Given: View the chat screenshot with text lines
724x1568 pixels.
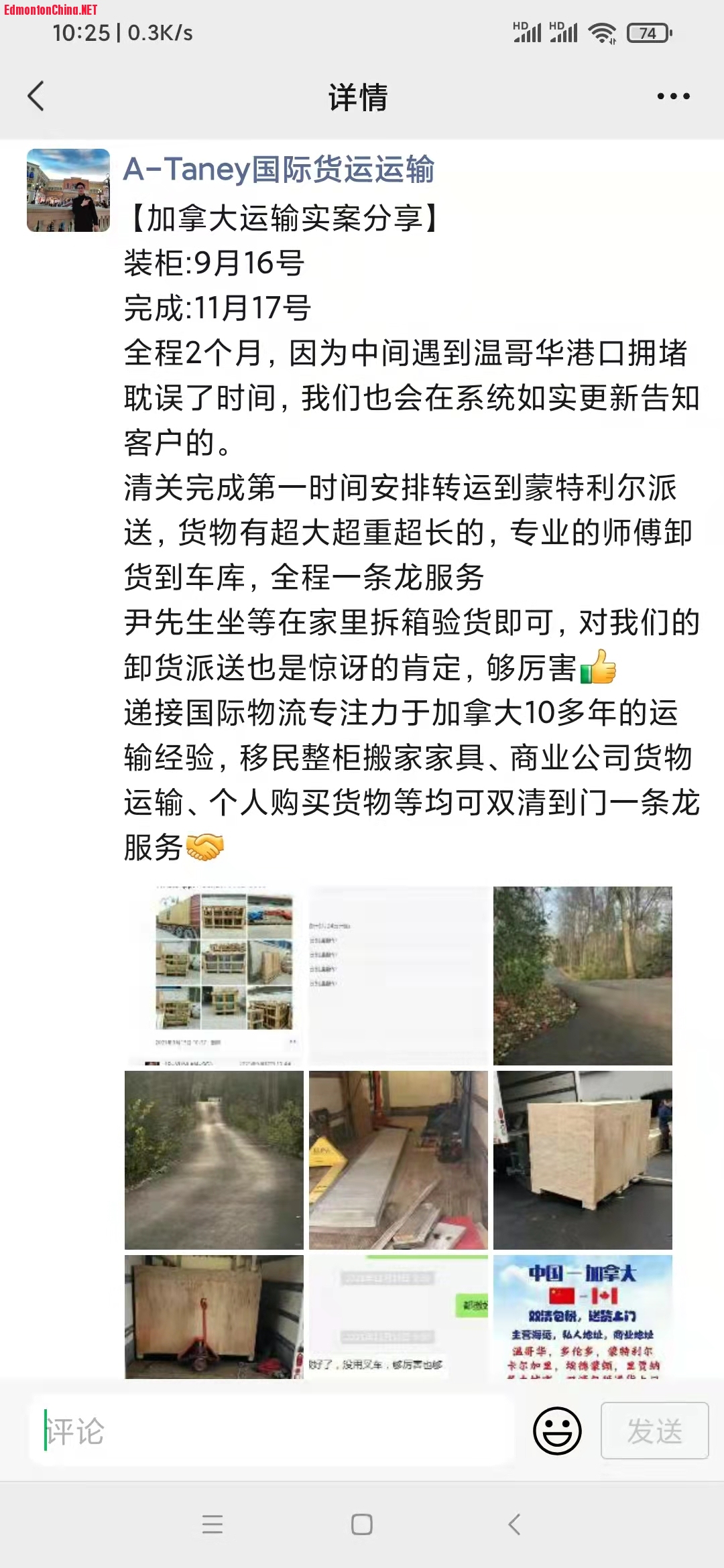Looking at the screenshot, I should [x=398, y=976].
